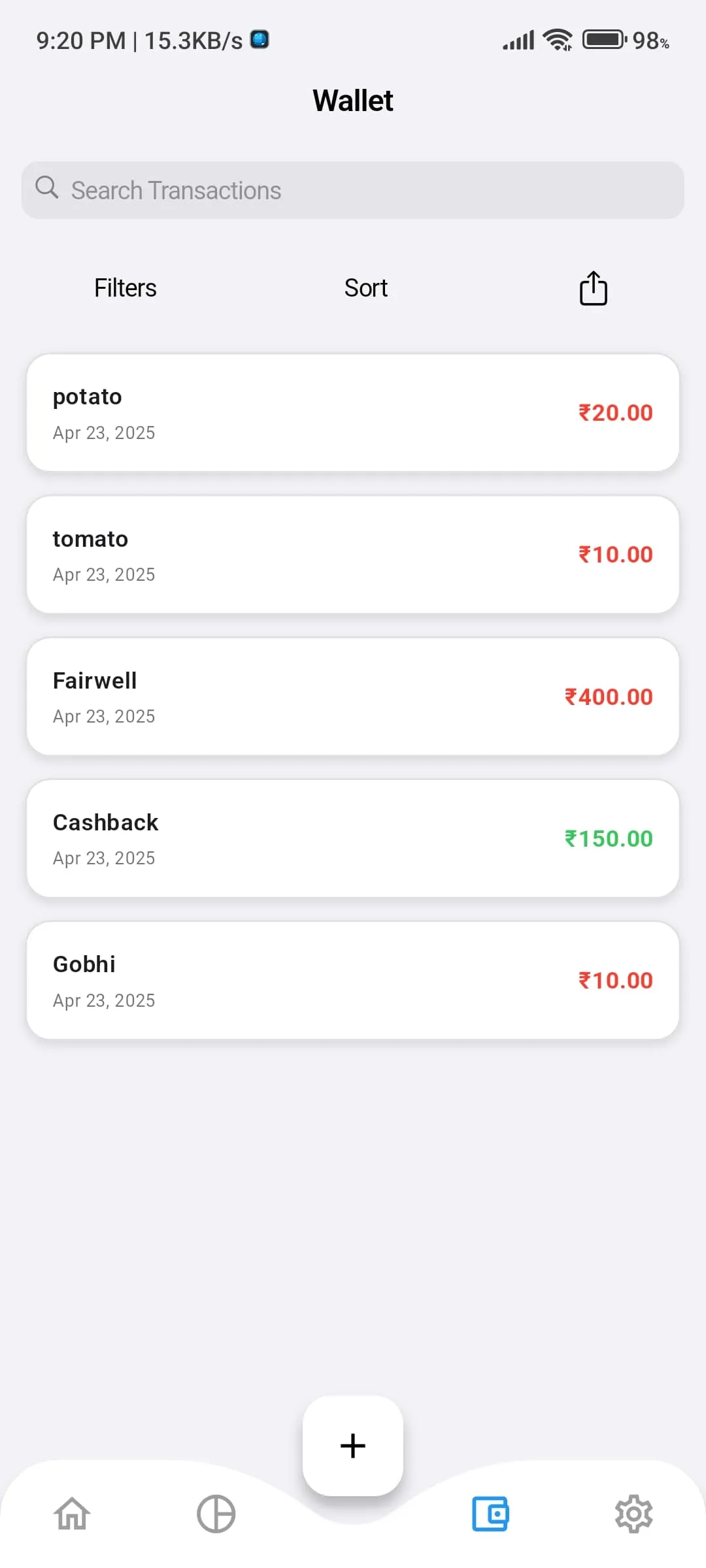Open the Sort options
This screenshot has width=706, height=1568.
(x=365, y=287)
